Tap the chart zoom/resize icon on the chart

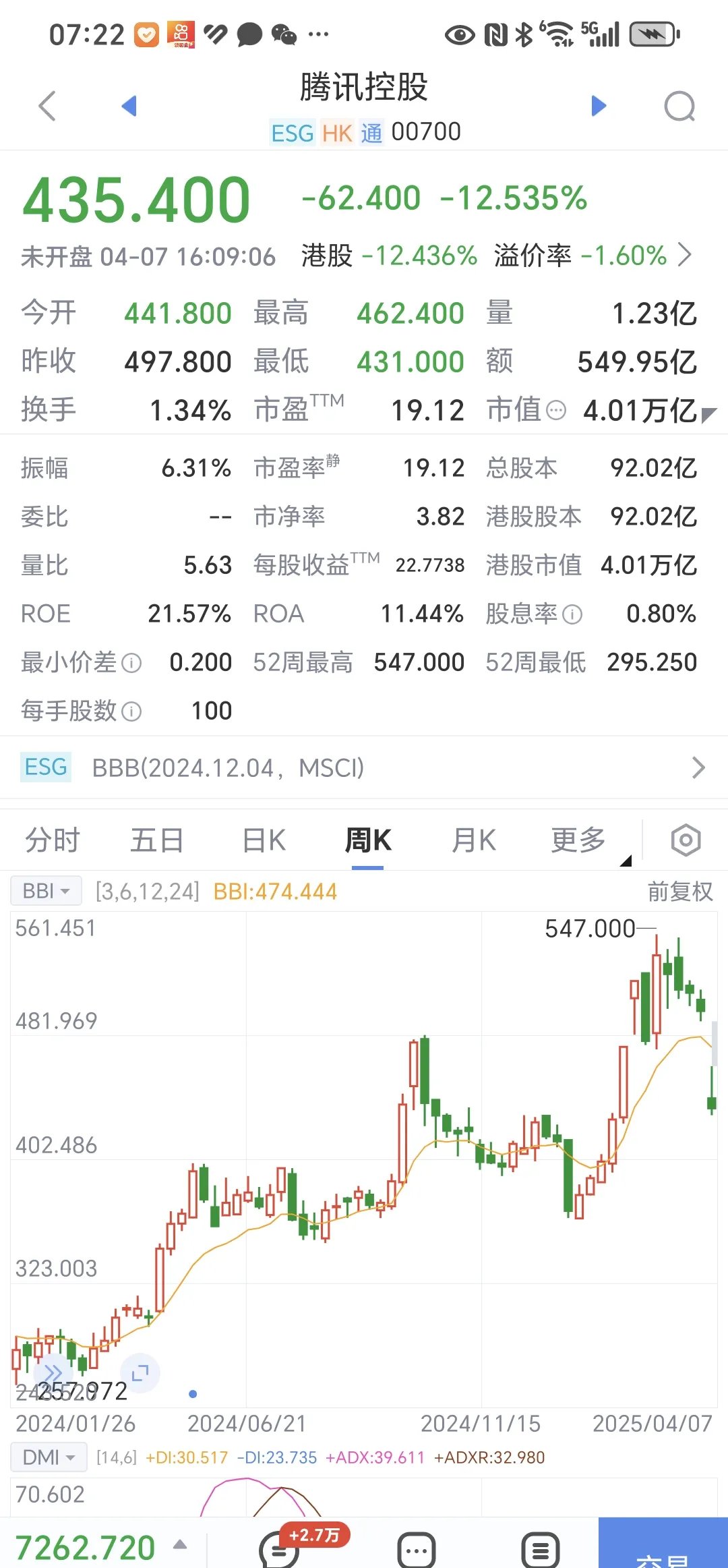[x=140, y=1374]
